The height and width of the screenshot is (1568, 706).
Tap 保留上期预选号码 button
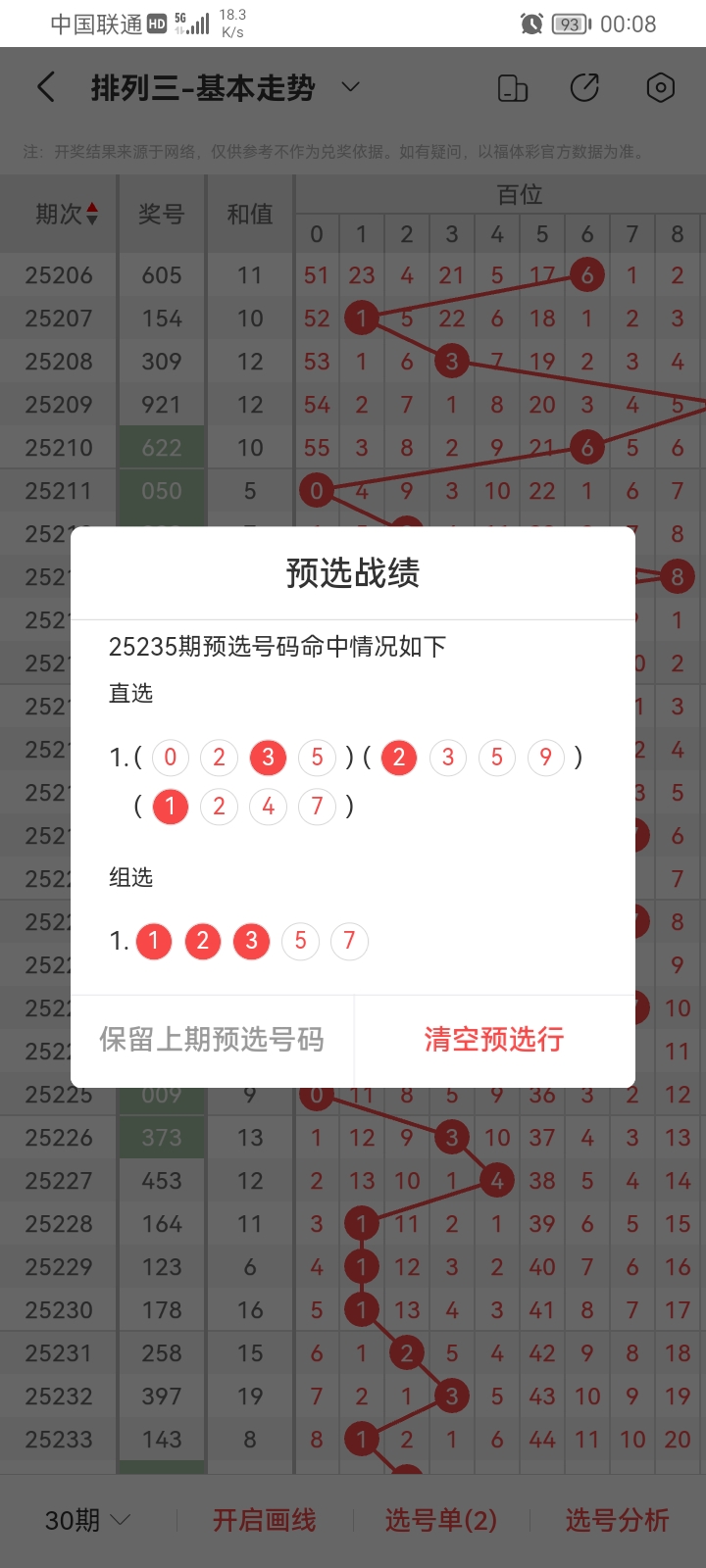click(212, 1040)
